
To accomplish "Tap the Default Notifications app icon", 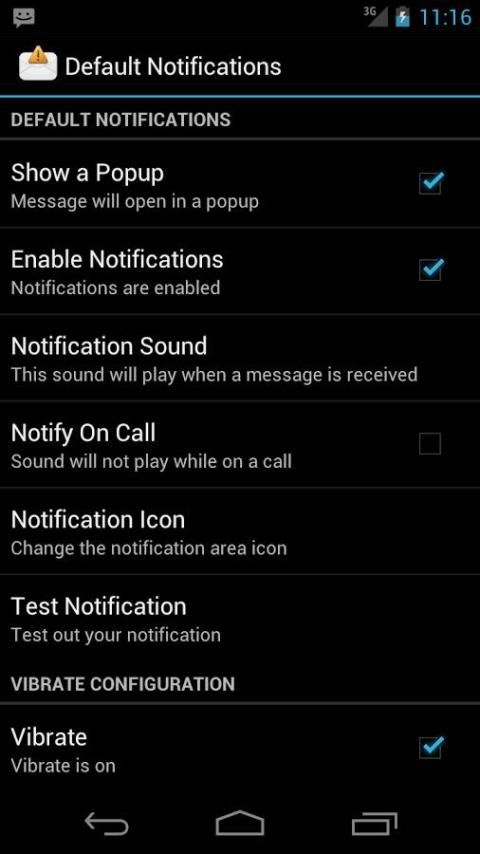I will click(x=38, y=64).
